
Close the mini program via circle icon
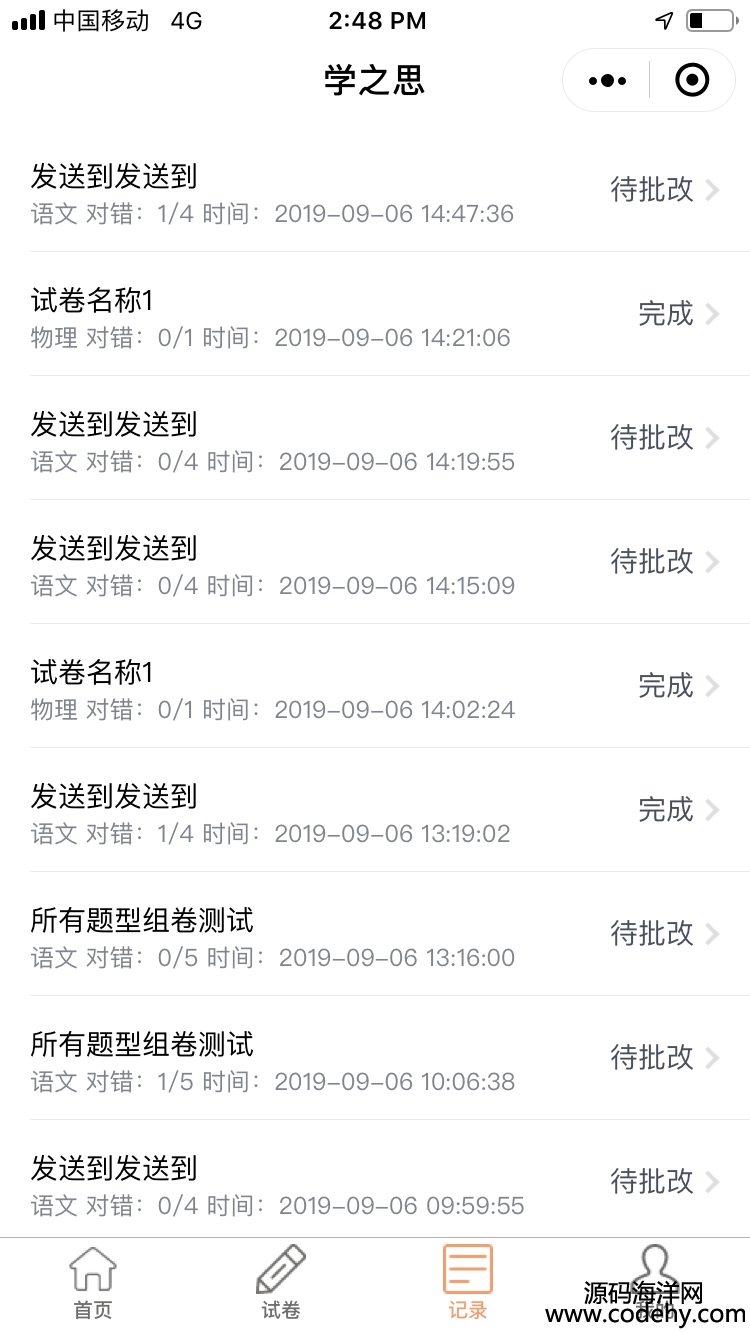[x=692, y=80]
